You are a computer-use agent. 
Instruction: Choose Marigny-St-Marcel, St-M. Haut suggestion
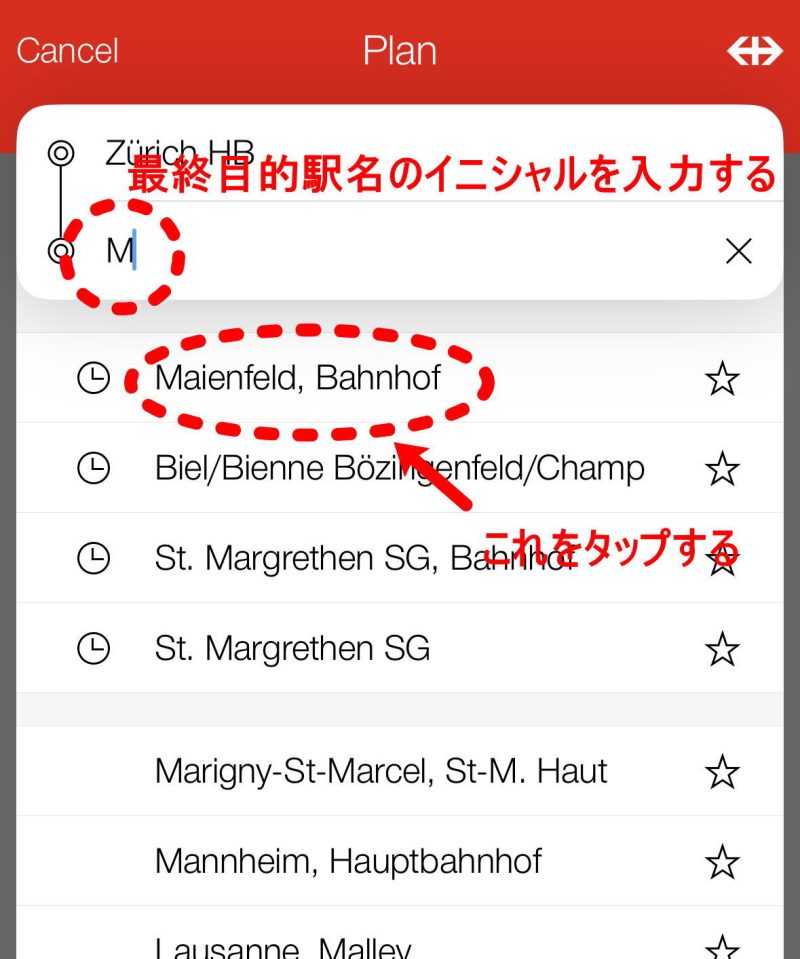381,771
